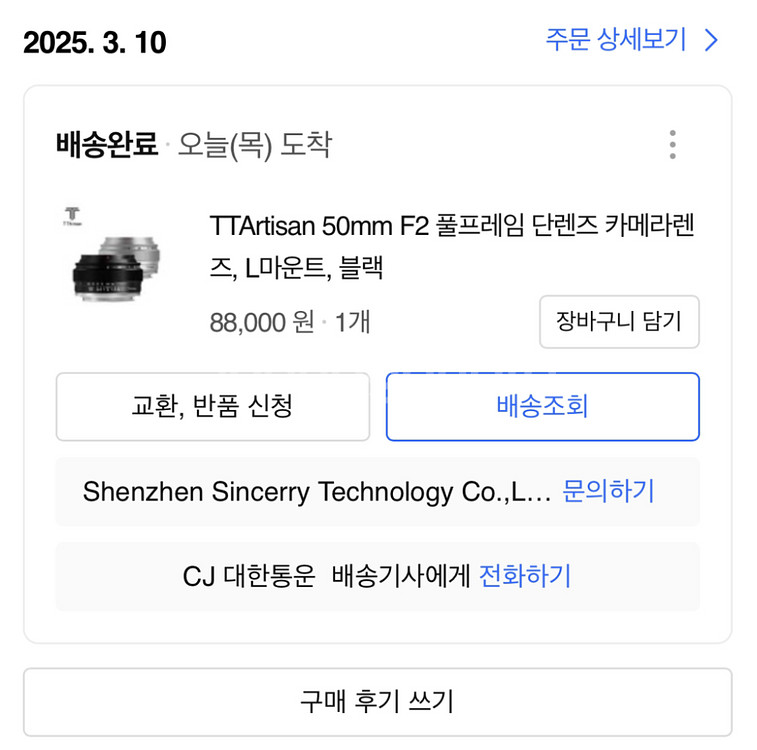Image resolution: width=757 pixels, height=750 pixels.
Task: Call the courier with 전화하기
Action: [525, 576]
